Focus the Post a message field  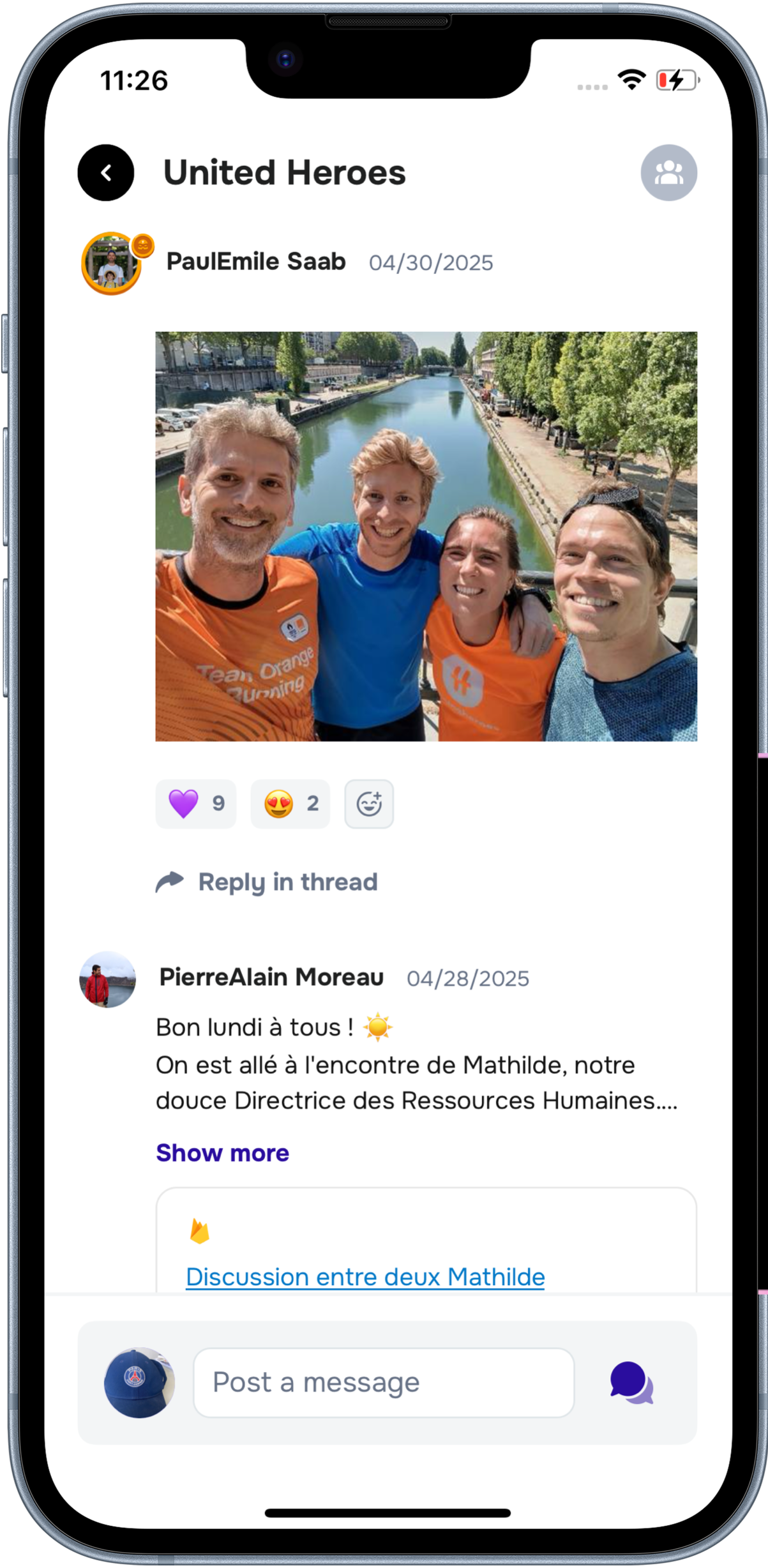tap(383, 1382)
